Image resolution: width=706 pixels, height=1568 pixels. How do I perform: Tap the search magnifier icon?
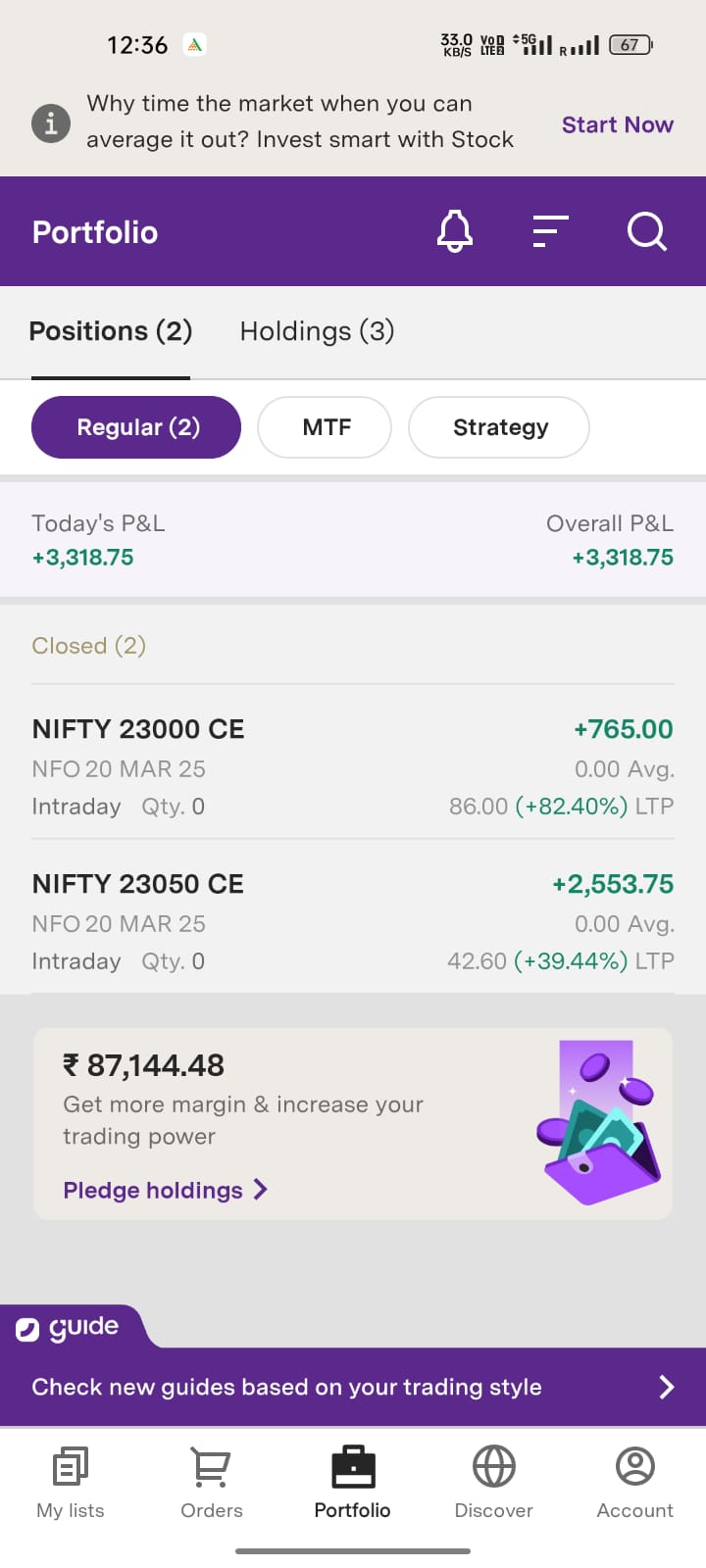(x=646, y=232)
